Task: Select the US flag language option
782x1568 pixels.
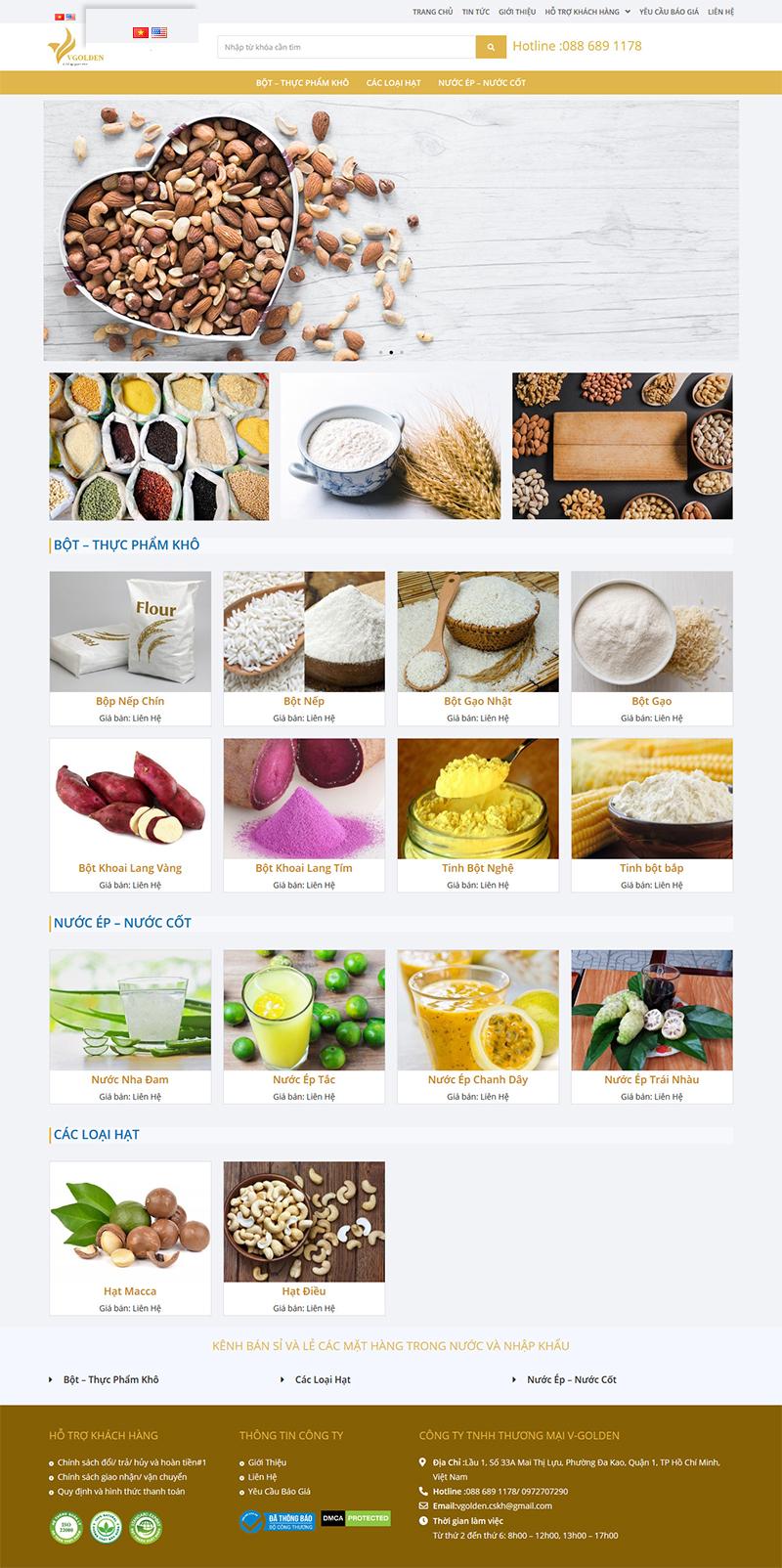Action: (x=159, y=32)
